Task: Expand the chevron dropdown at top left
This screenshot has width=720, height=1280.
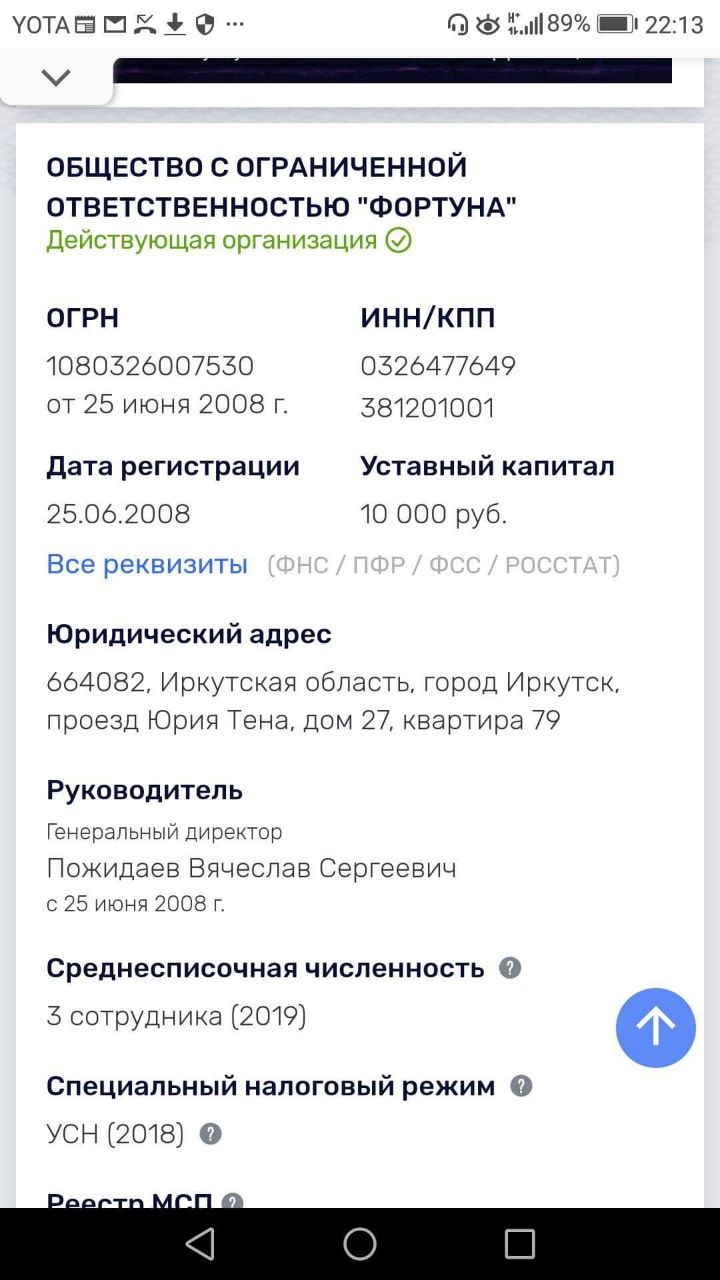Action: (56, 77)
